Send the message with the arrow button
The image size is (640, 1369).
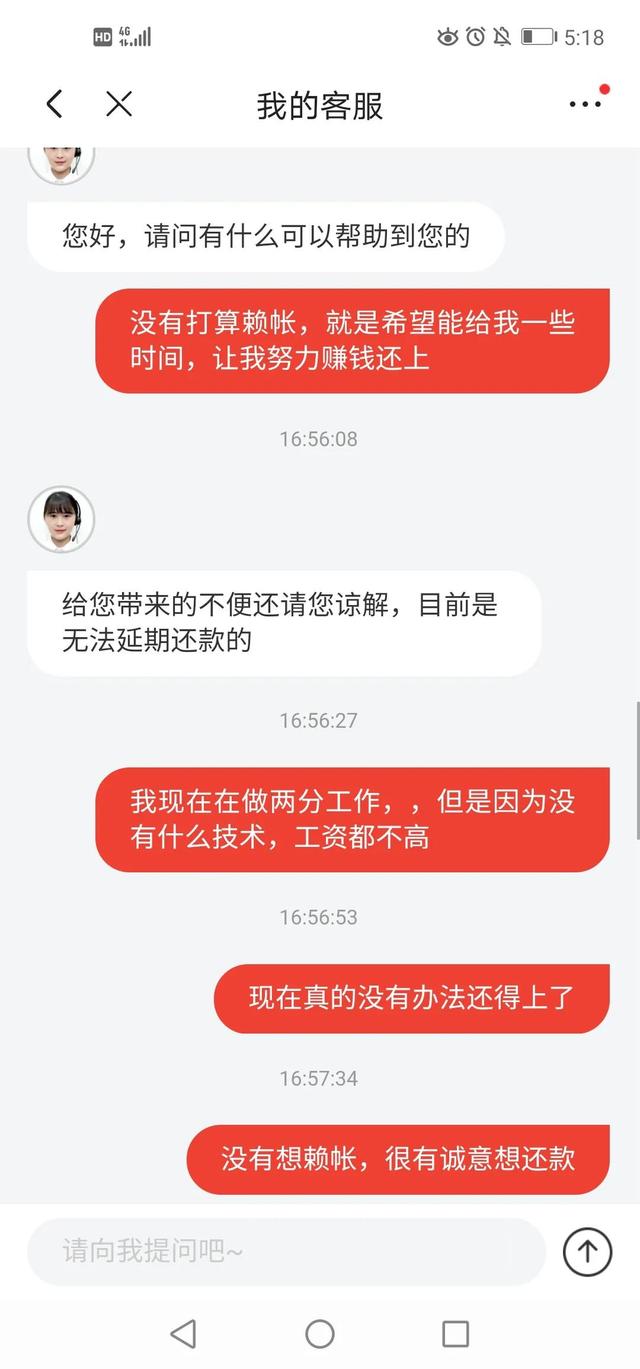(587, 1251)
